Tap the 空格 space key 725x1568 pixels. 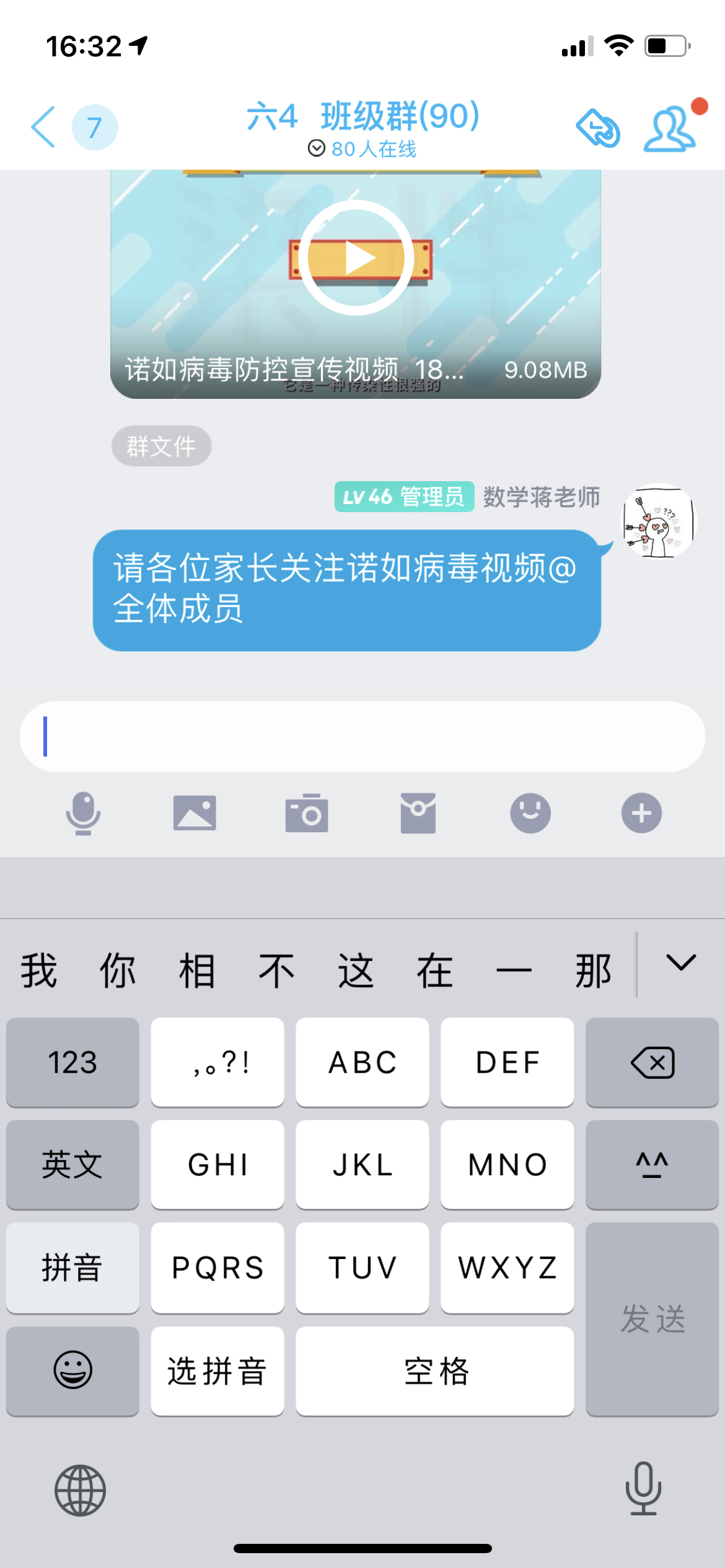coord(435,1371)
